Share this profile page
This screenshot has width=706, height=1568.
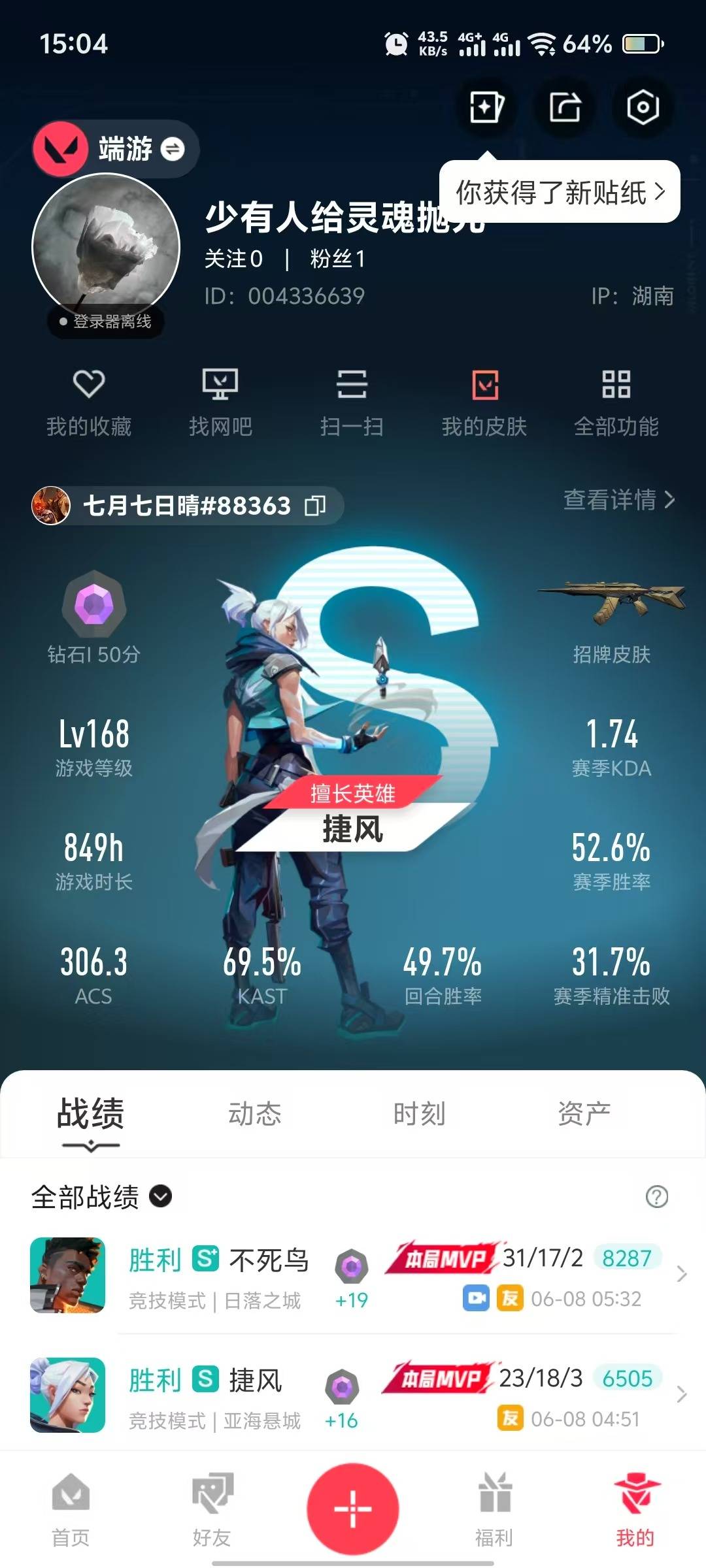565,107
